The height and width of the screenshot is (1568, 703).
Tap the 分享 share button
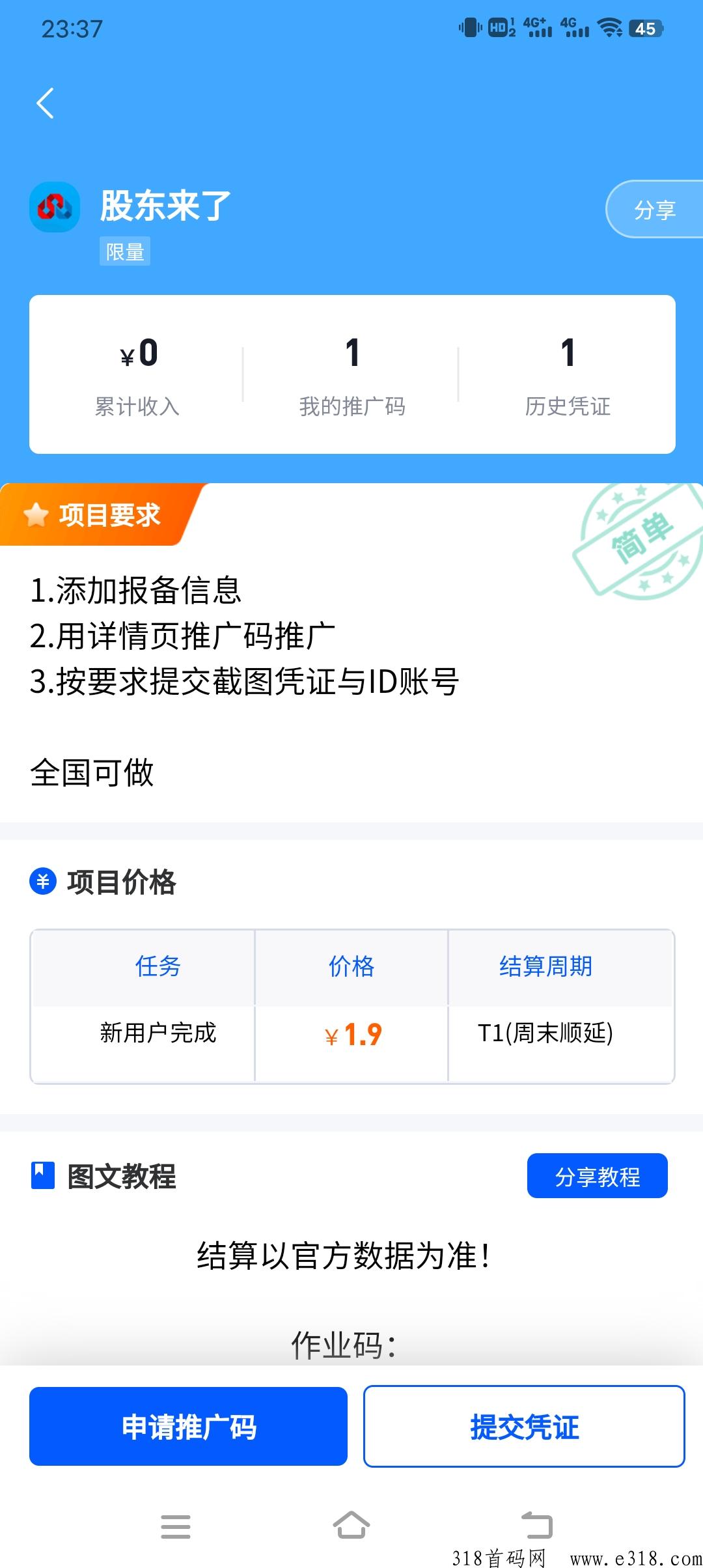click(x=655, y=210)
